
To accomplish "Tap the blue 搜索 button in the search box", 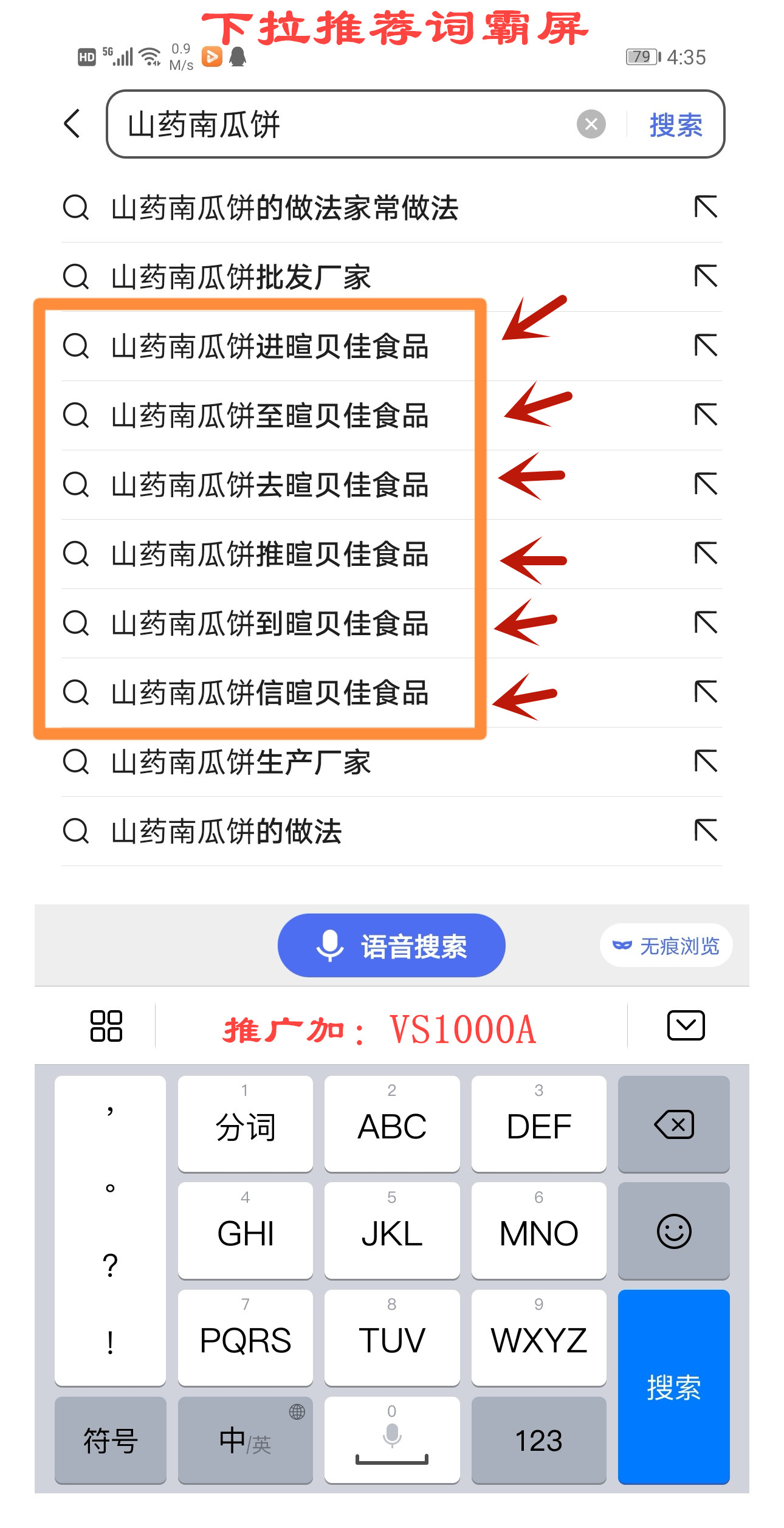I will click(x=675, y=125).
